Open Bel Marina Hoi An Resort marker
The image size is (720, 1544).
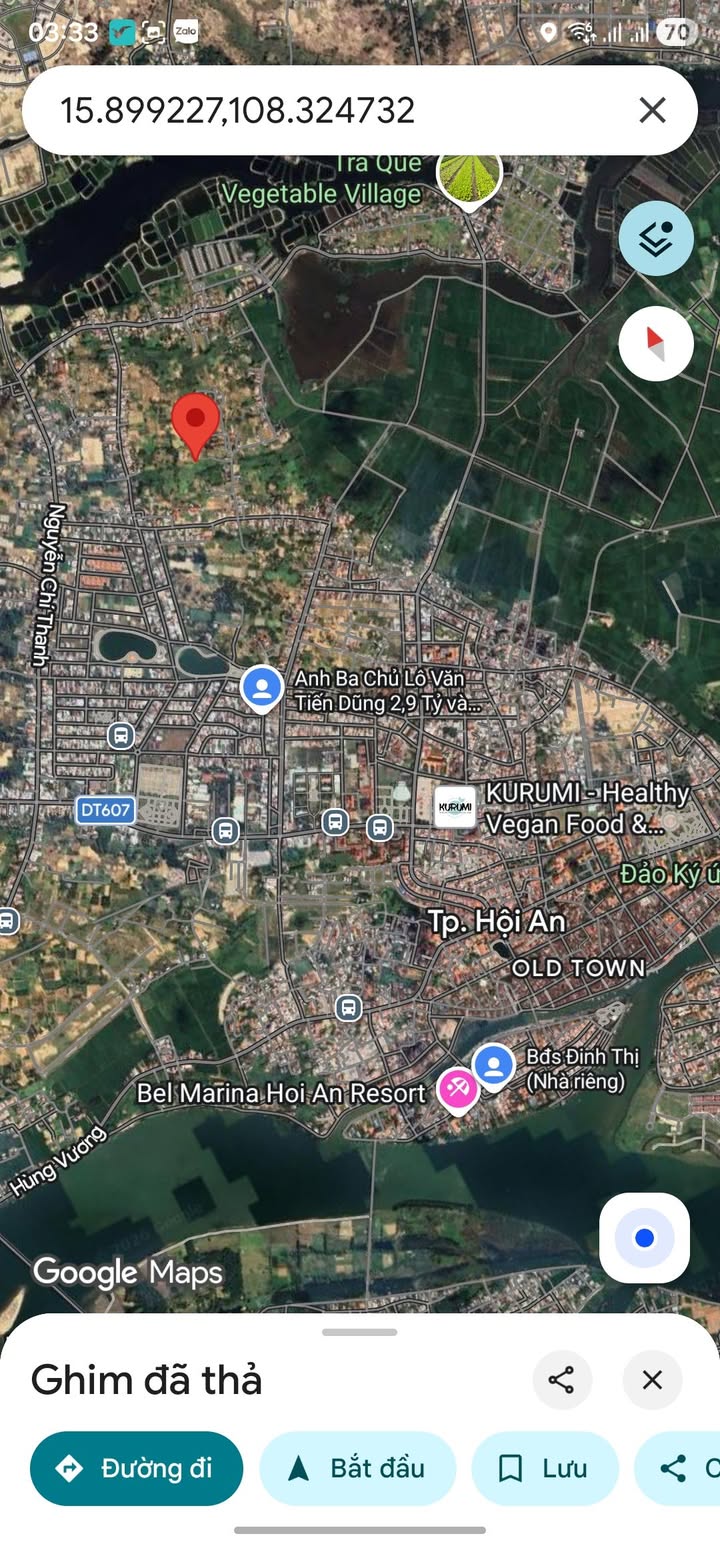pos(459,1088)
